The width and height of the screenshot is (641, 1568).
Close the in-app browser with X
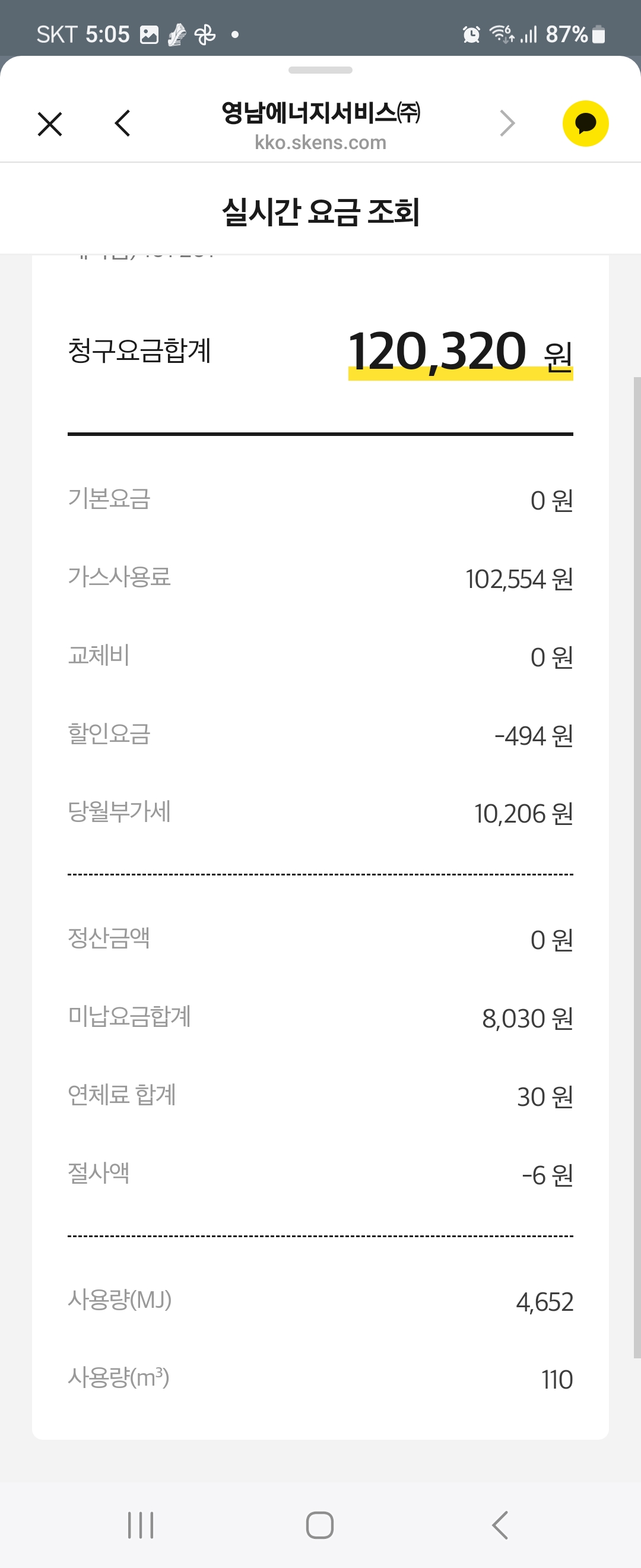tap(50, 124)
